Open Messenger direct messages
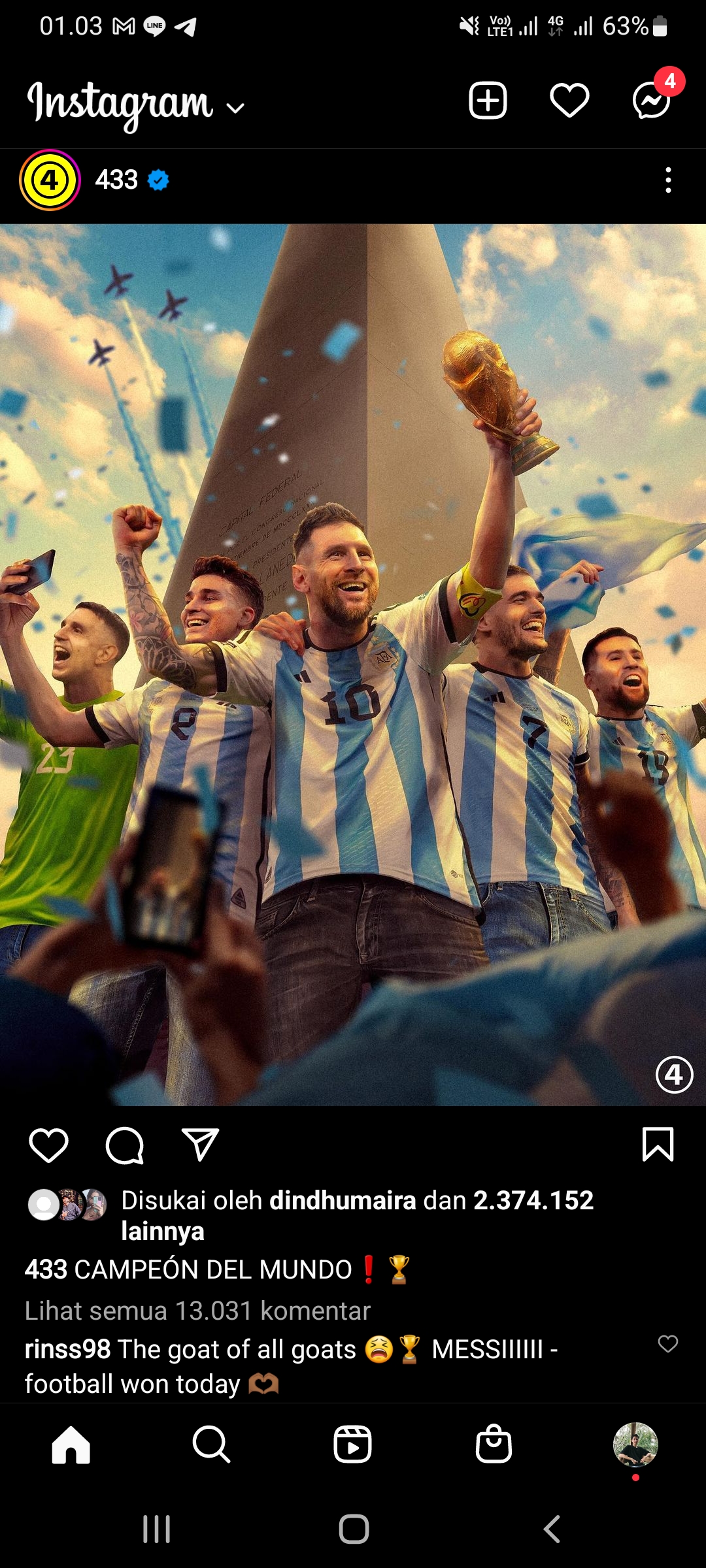The image size is (706, 1568). (652, 101)
